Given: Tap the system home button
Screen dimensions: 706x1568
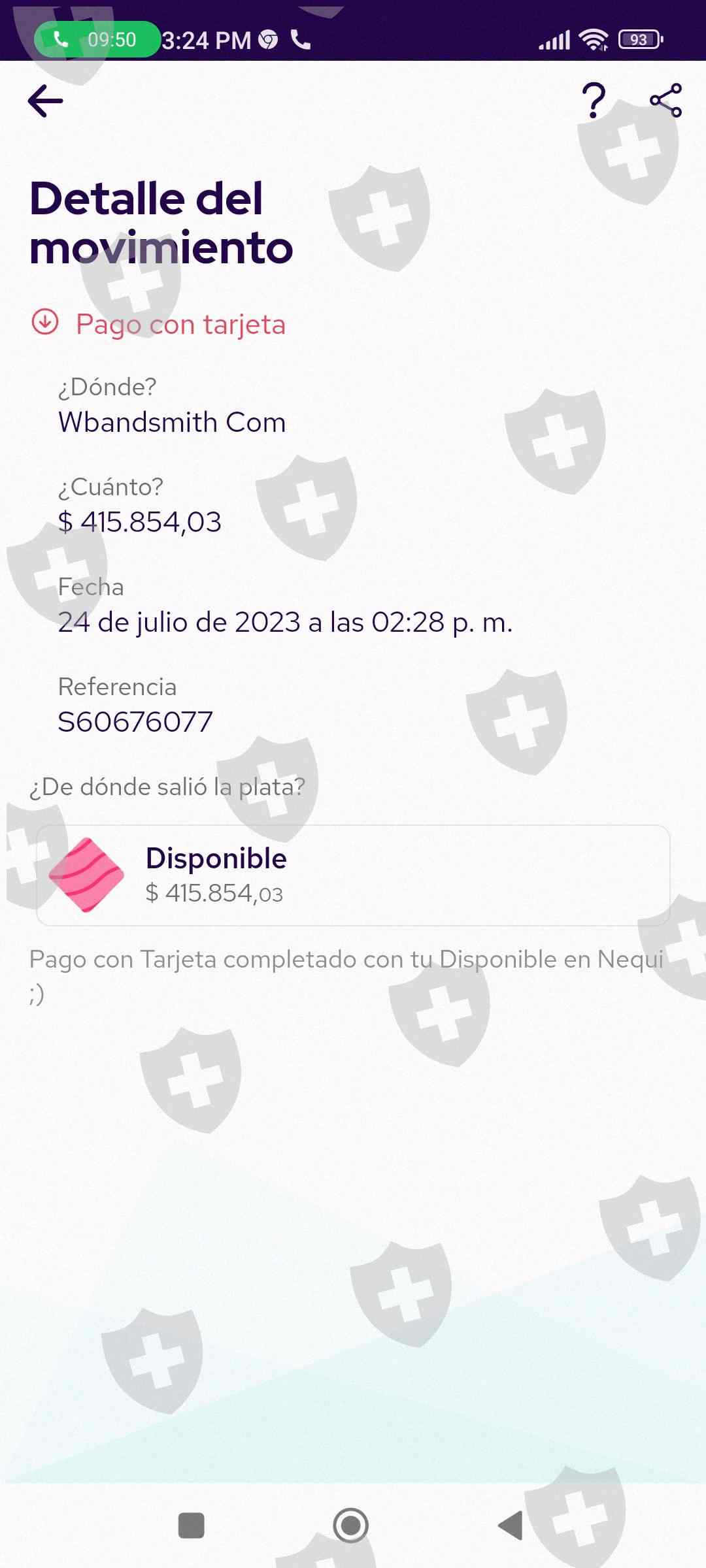Looking at the screenshot, I should point(351,1526).
